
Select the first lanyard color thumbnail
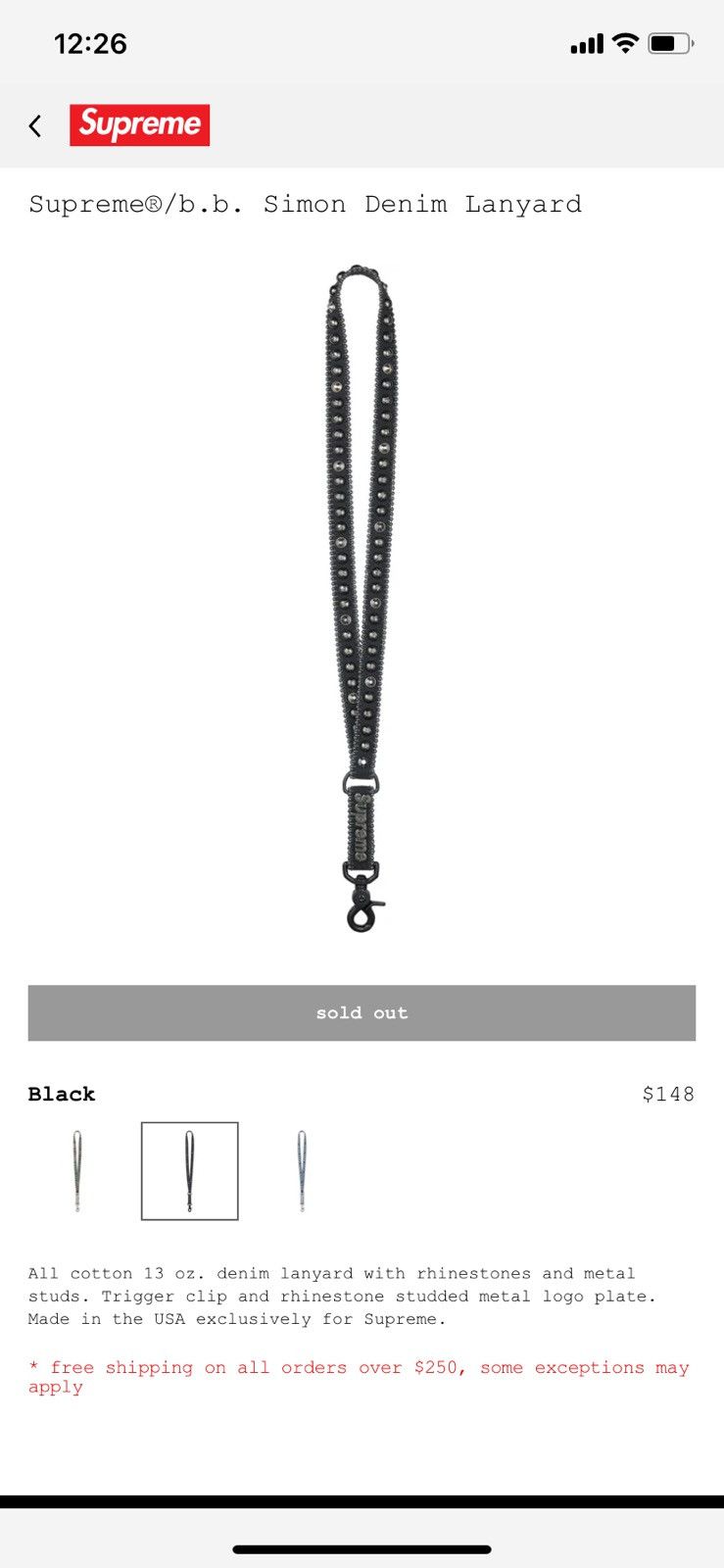tap(77, 1171)
